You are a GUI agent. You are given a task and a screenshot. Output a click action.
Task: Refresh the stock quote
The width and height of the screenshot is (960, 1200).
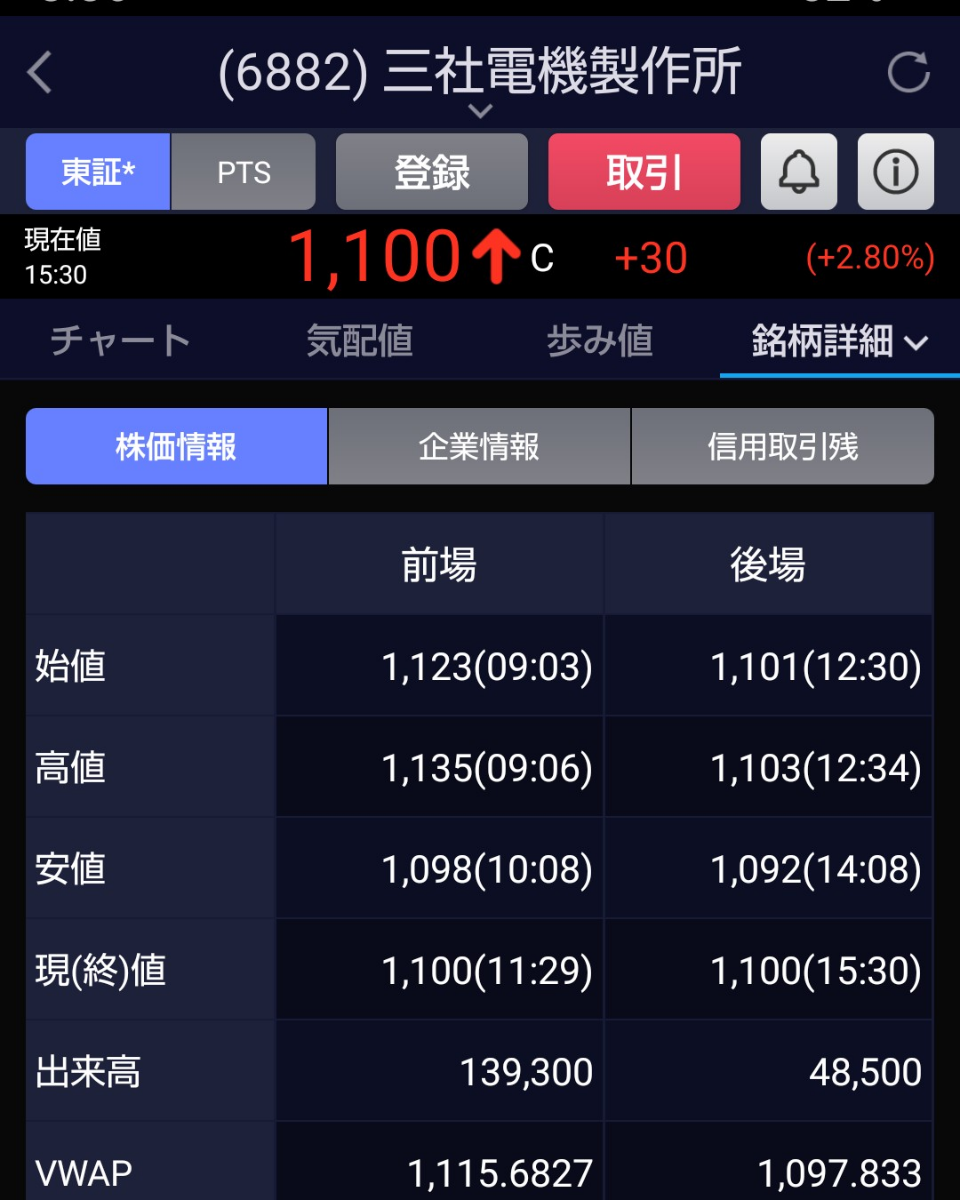(x=908, y=73)
